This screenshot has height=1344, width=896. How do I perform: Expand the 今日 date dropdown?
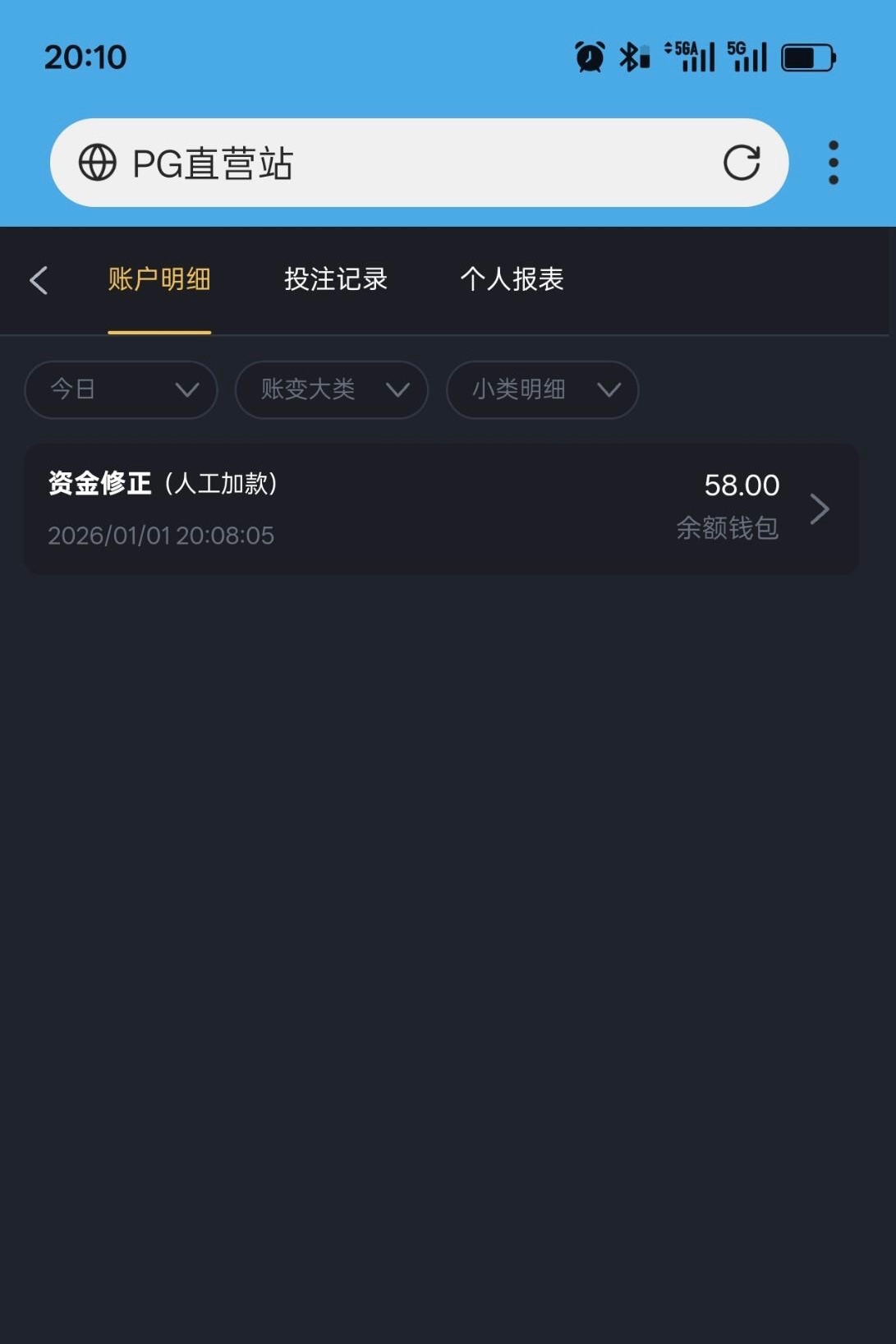tap(122, 389)
